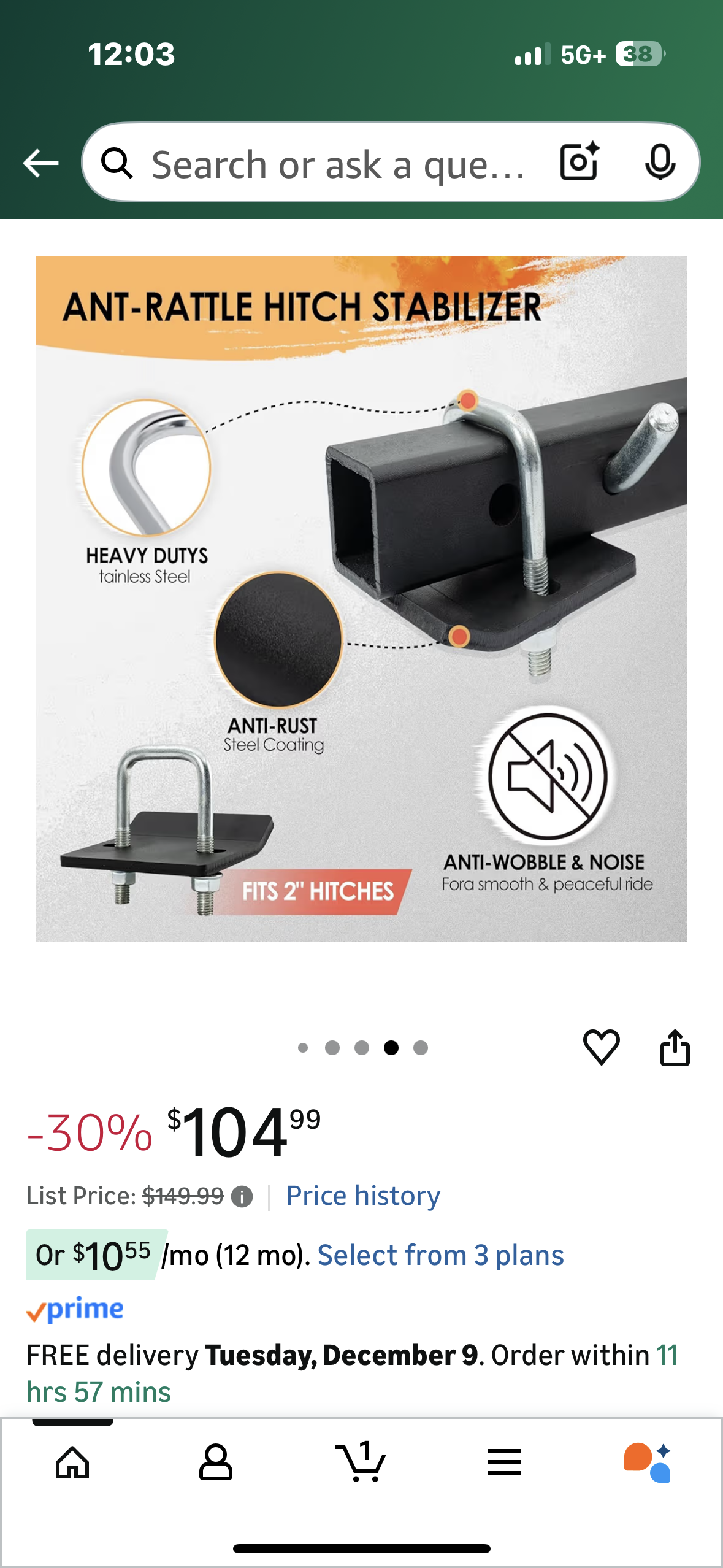Open list price info icon

242,1196
